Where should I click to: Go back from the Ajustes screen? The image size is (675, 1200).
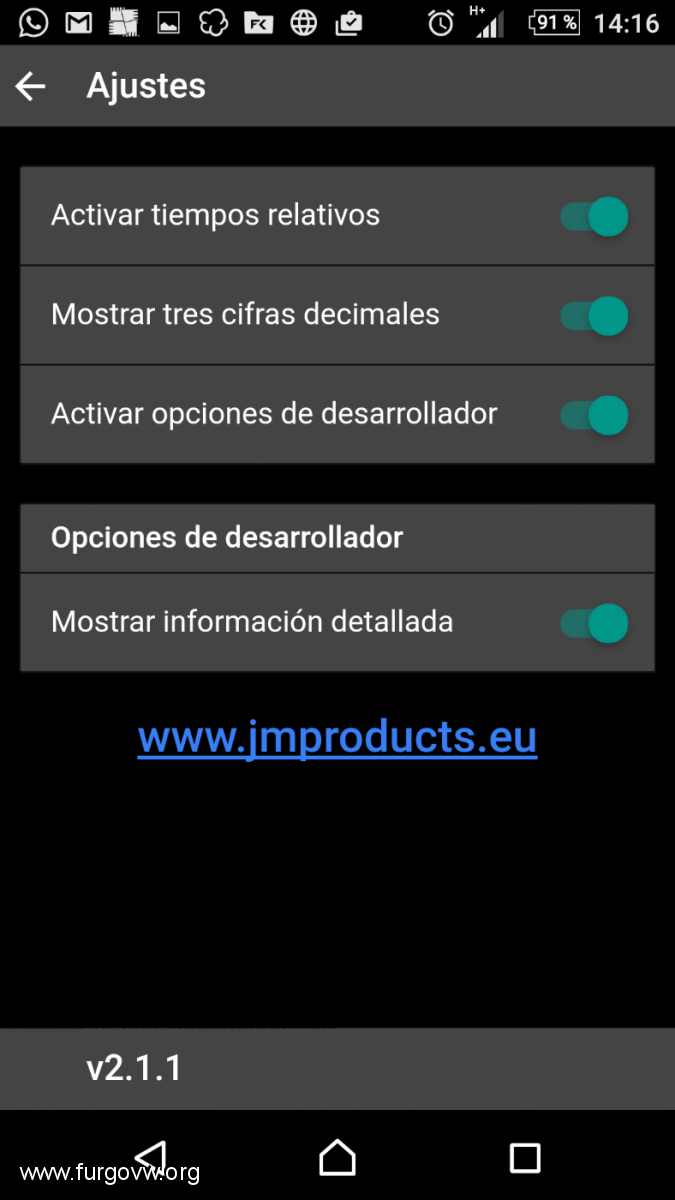point(31,87)
